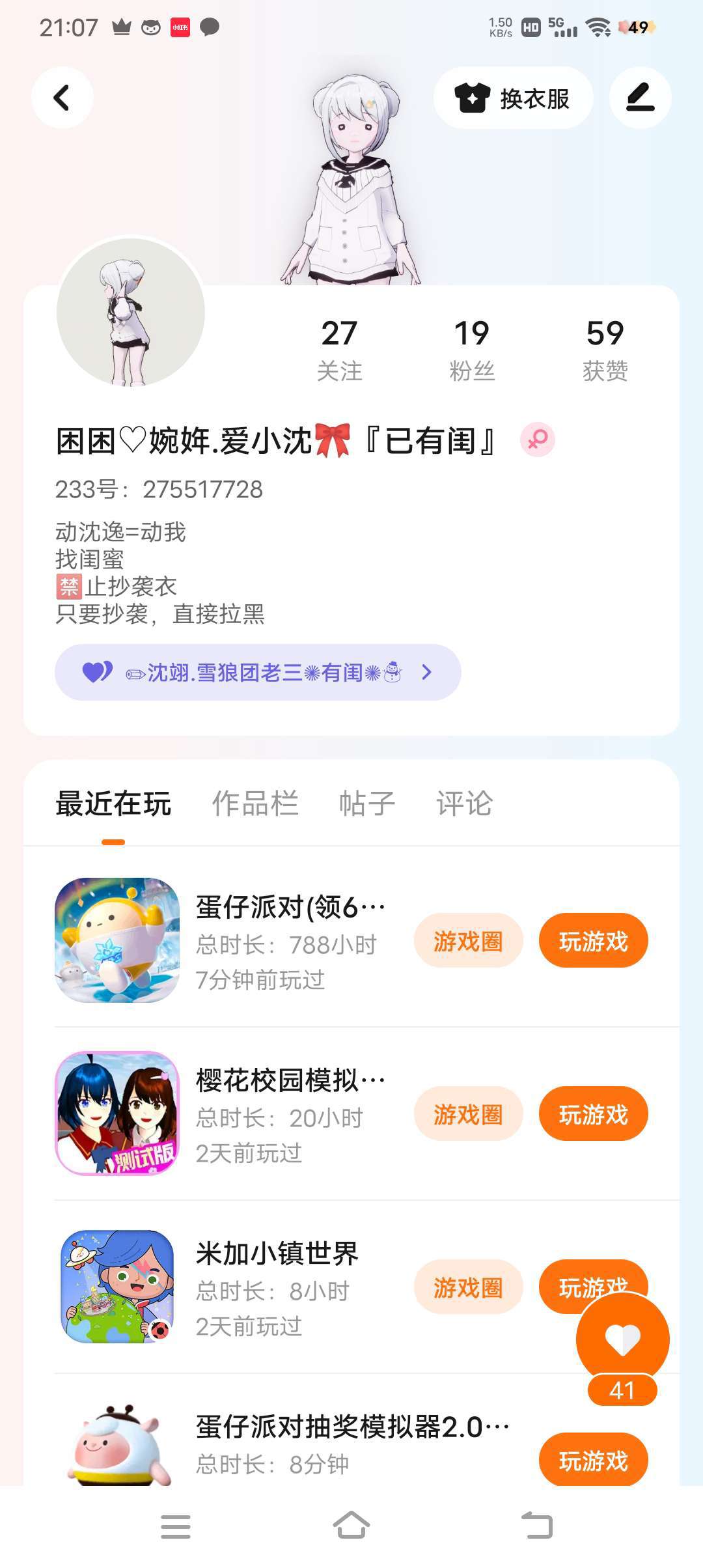Go to the system home screen
This screenshot has height=1568, width=703.
tap(351, 1526)
